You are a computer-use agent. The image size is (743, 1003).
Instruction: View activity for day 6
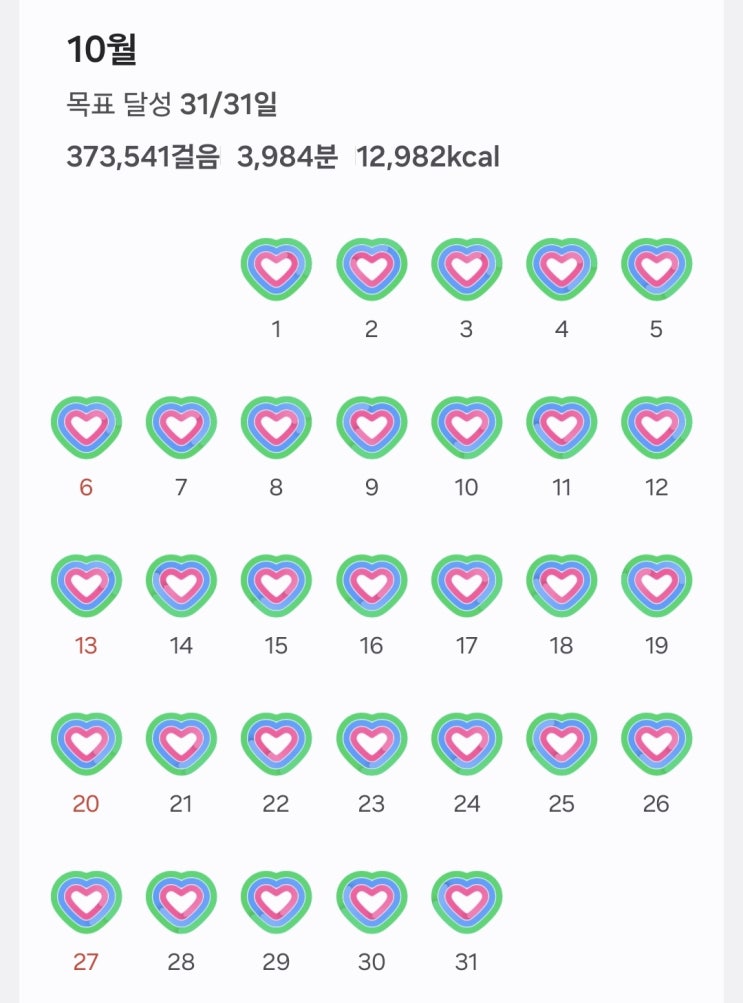[86, 427]
